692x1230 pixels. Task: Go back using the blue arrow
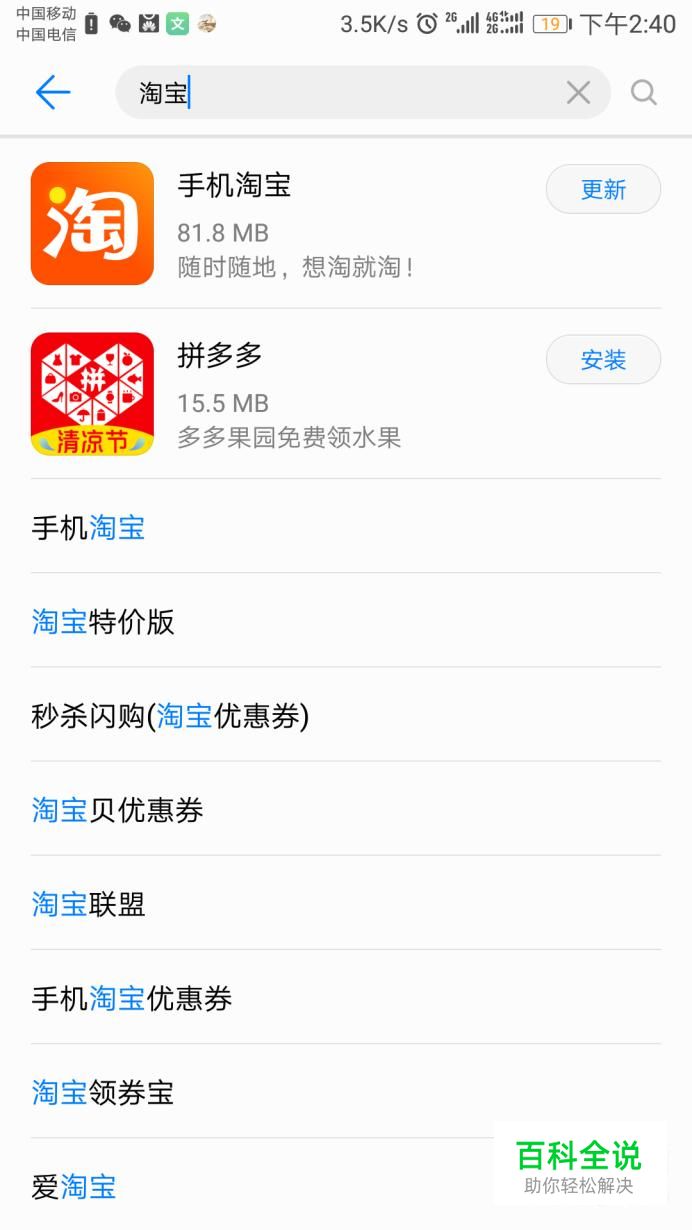click(x=53, y=93)
